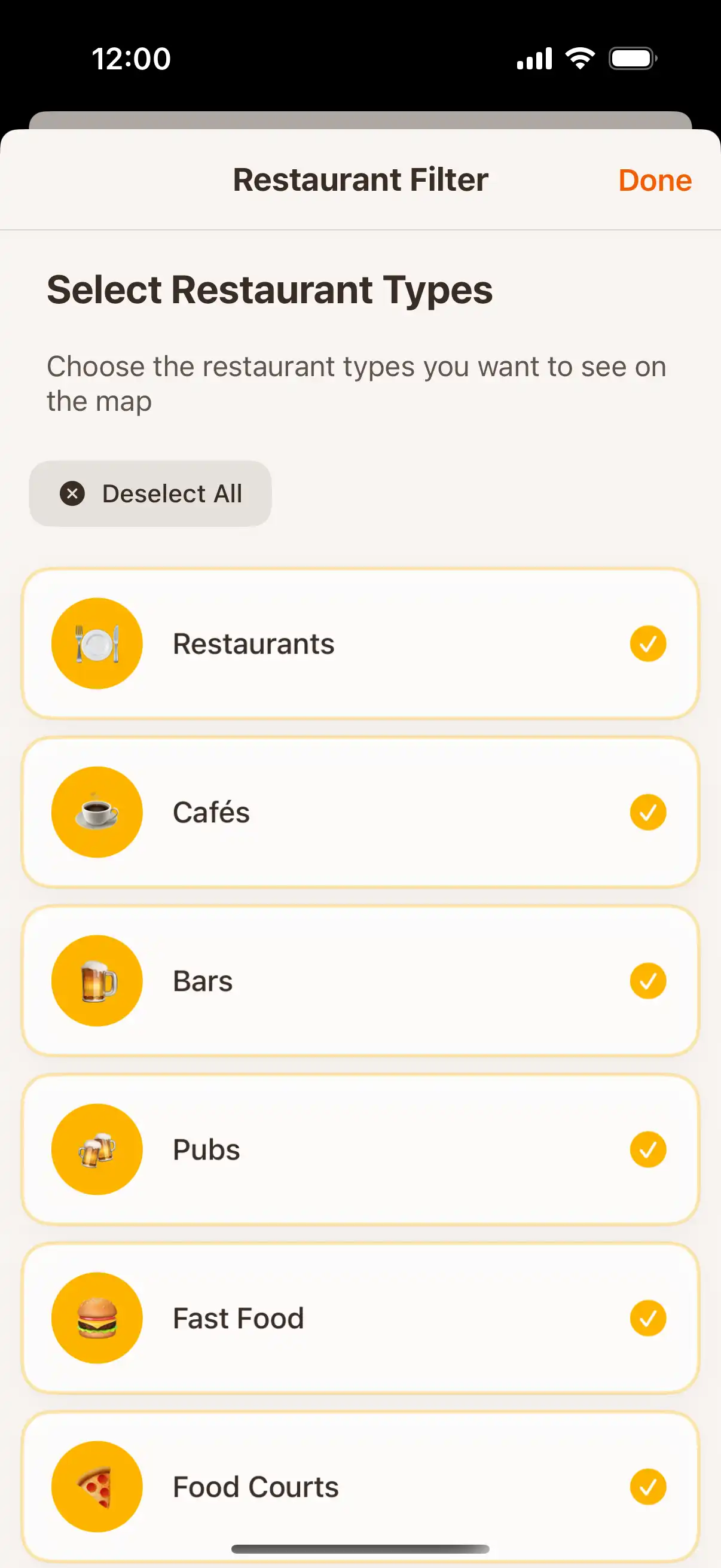
Task: Click the Restaurants fork-and-plate icon
Action: 97,643
